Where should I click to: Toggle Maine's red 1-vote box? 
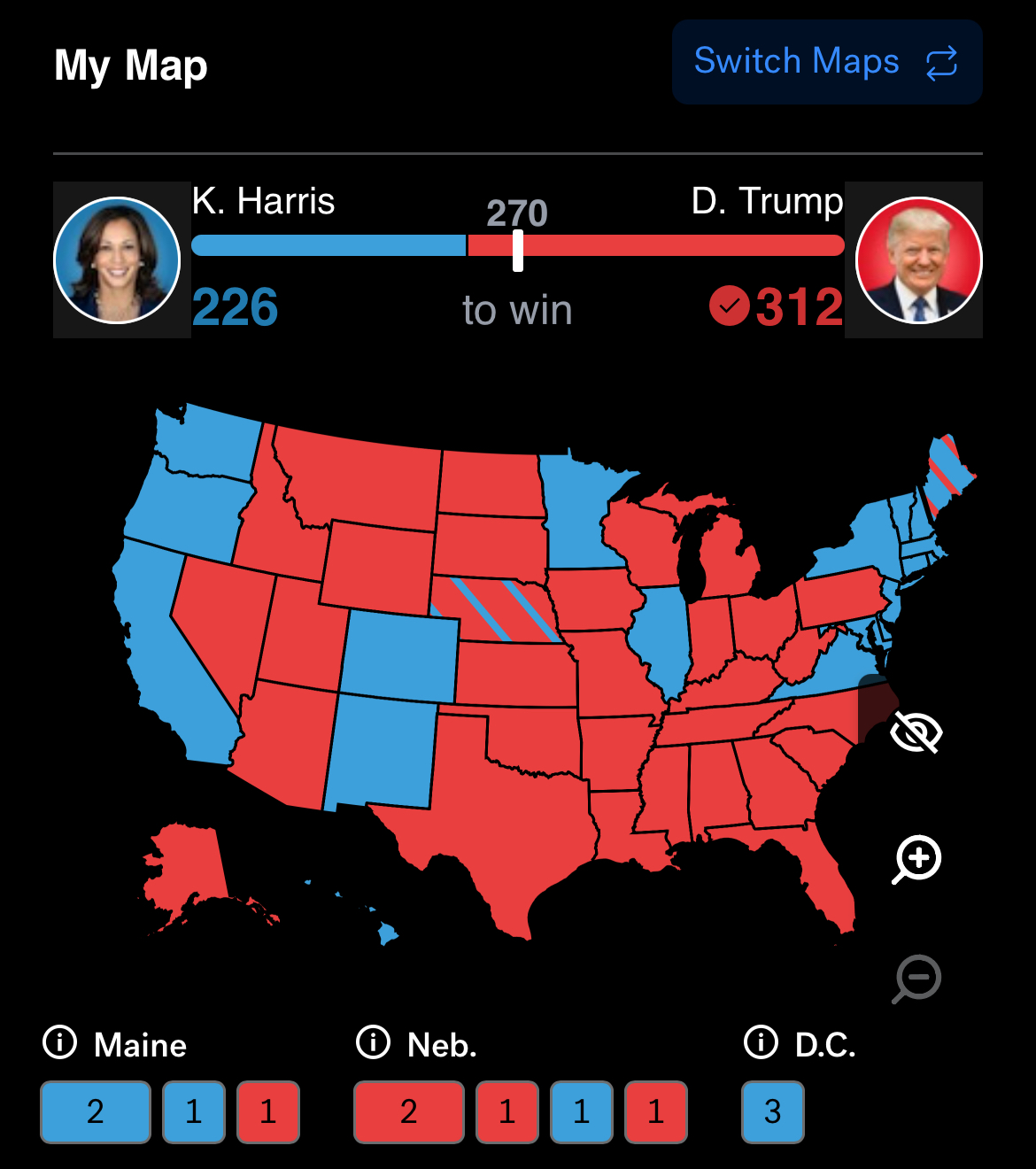click(267, 1111)
